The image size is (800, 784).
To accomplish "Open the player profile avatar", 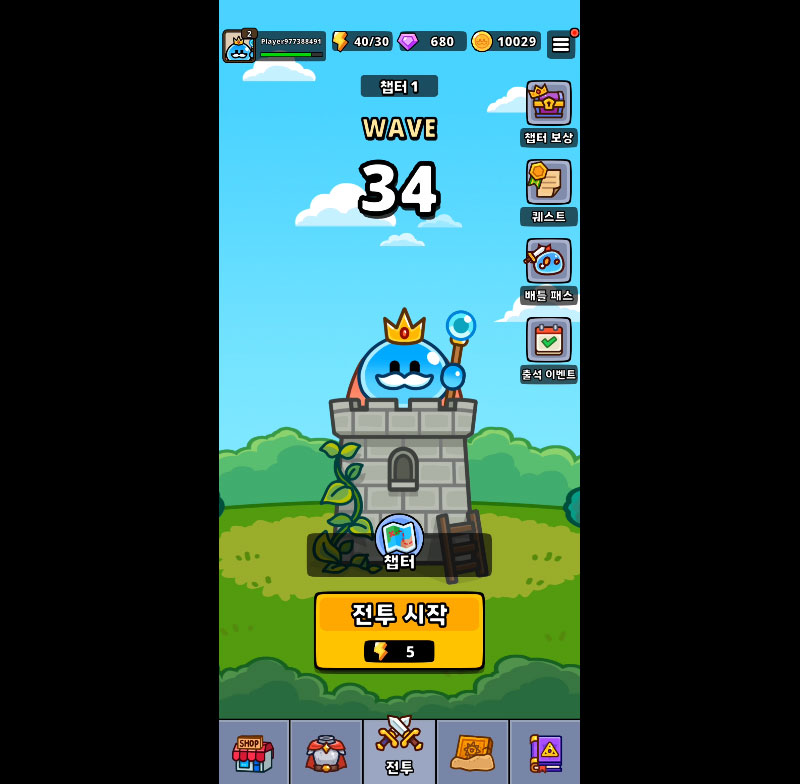I will (x=239, y=46).
